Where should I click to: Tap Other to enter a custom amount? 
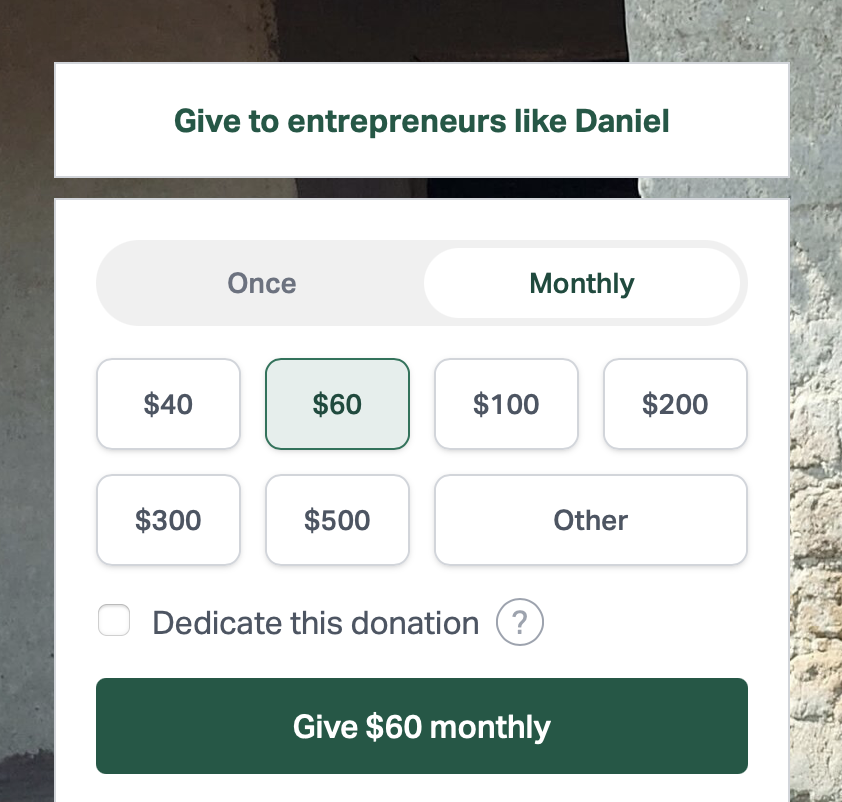(x=590, y=520)
